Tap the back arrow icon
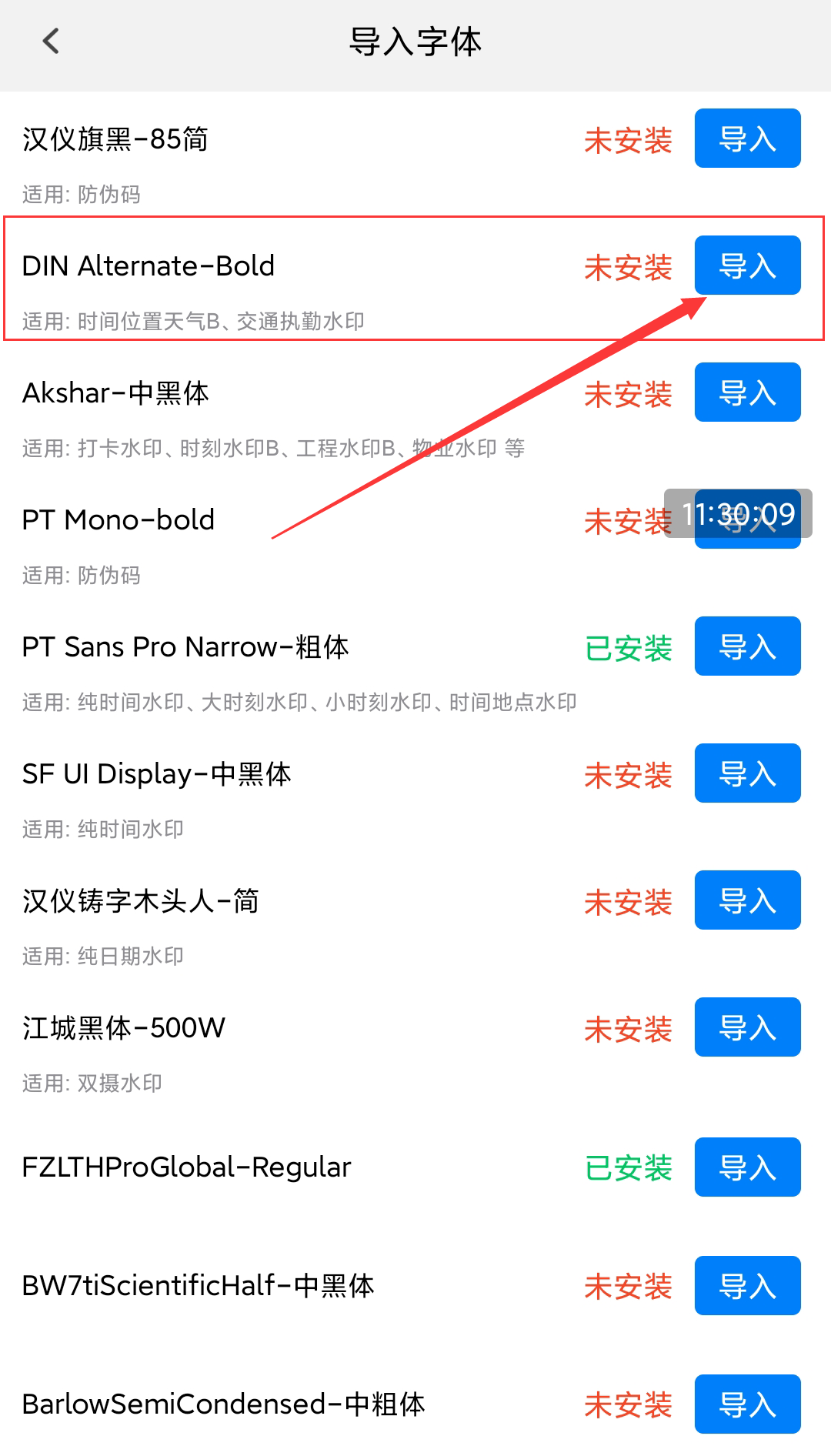831x1456 pixels. pos(50,42)
